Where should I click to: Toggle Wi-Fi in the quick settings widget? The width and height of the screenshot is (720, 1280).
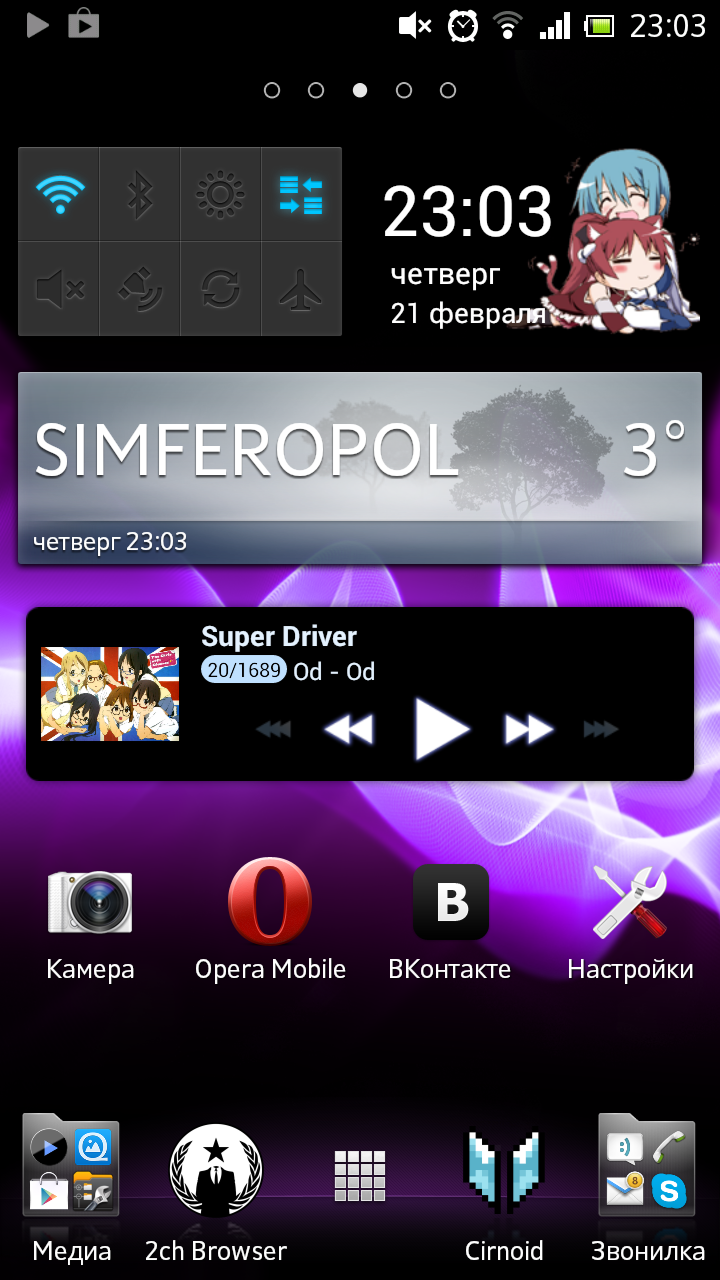[60, 195]
